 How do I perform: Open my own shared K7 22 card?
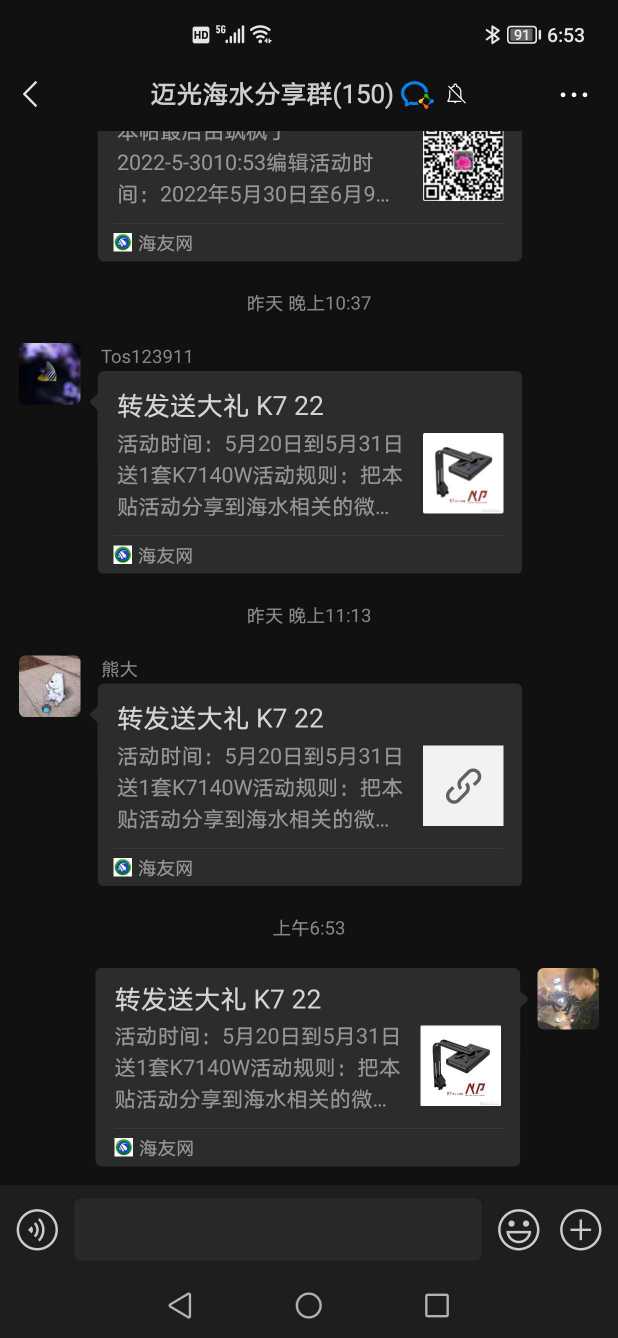[307, 1066]
